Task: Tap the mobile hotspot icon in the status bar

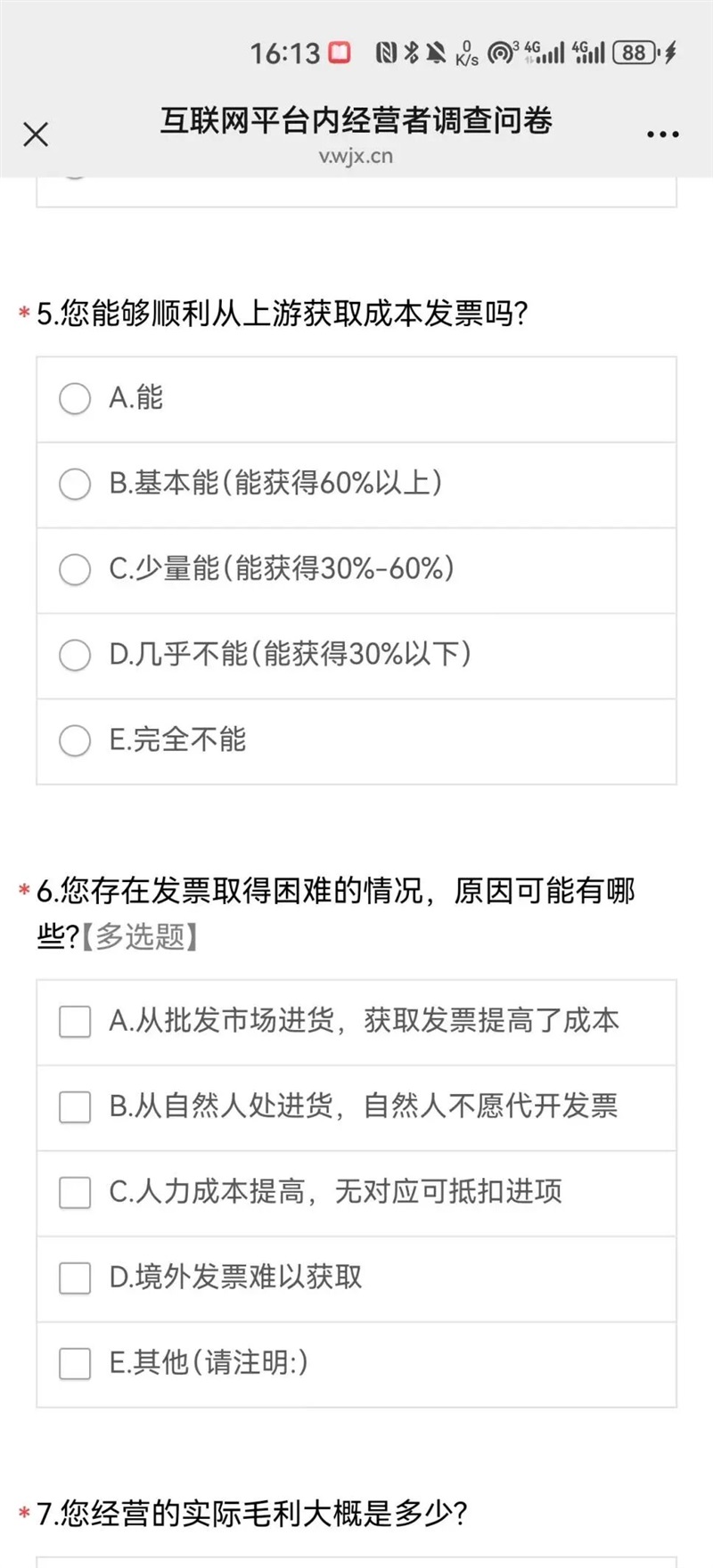Action: click(499, 53)
